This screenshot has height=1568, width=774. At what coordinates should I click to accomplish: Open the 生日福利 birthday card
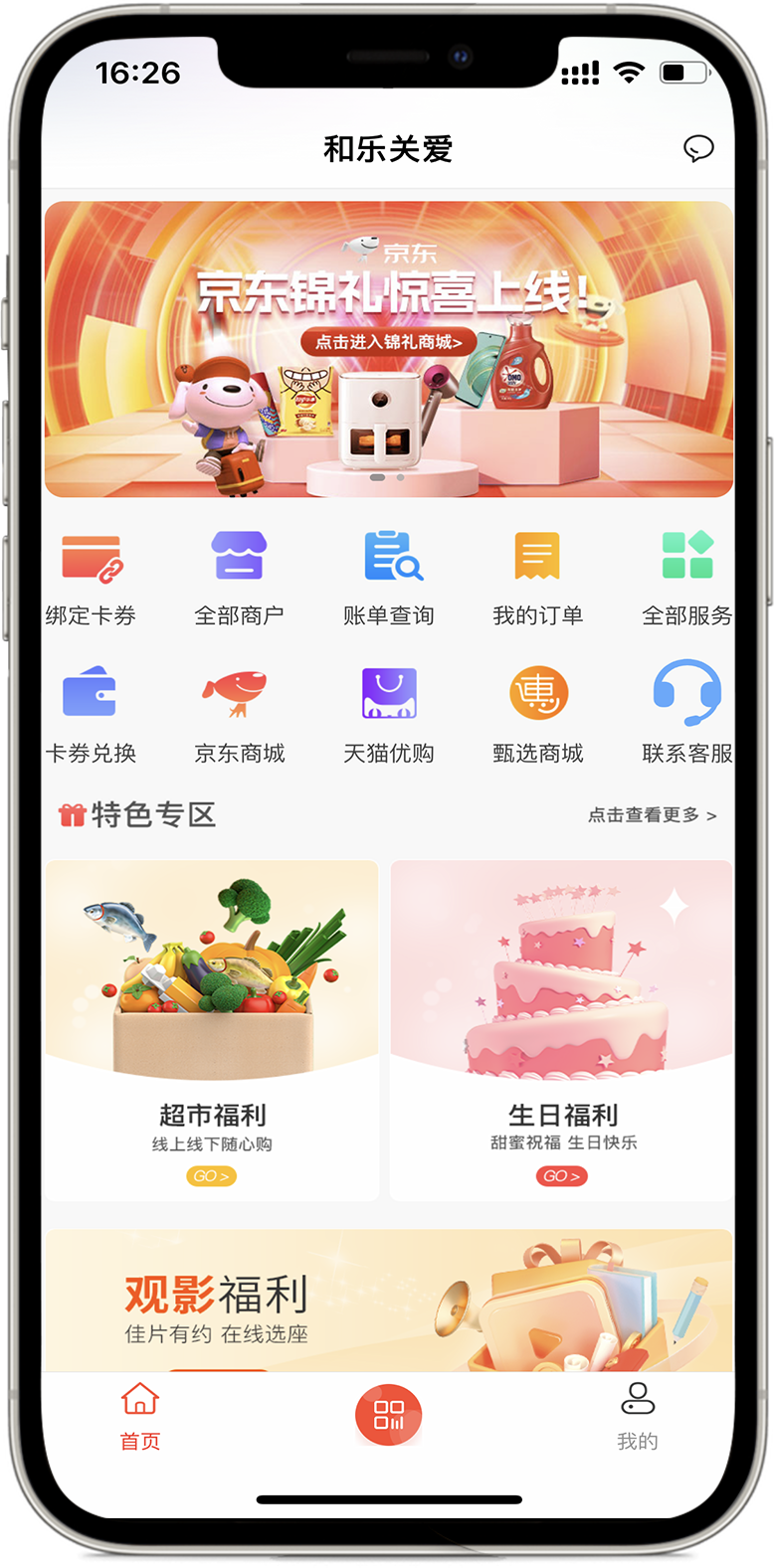(x=562, y=1029)
